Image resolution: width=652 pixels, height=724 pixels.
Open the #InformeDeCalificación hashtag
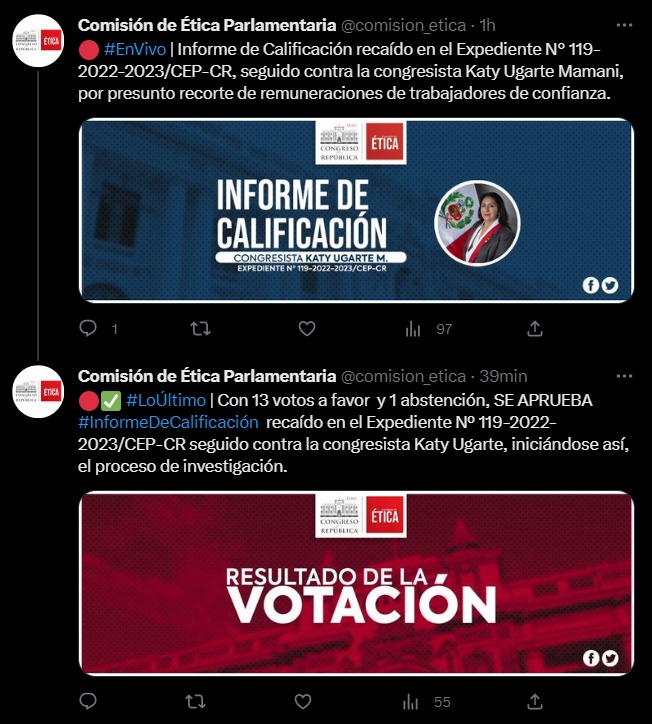[168, 421]
